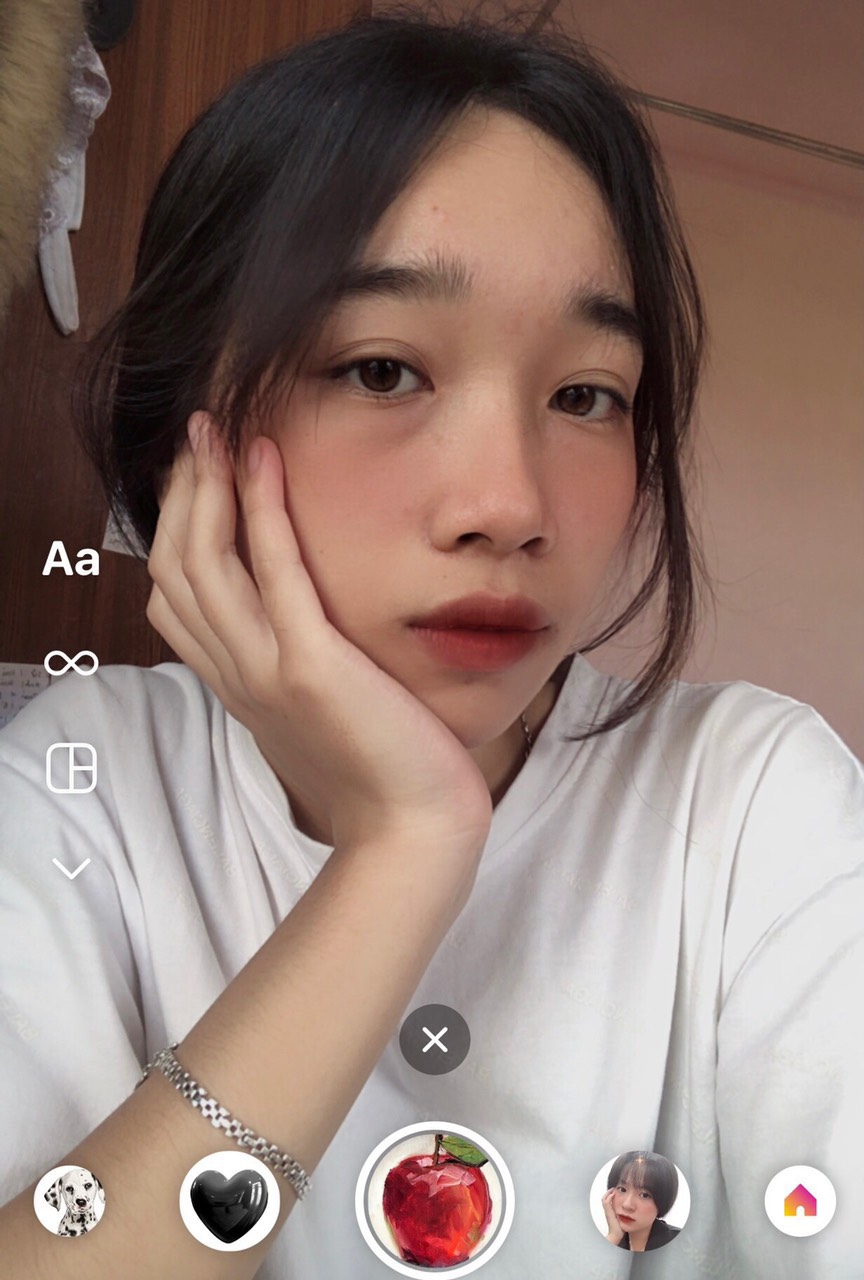Image resolution: width=864 pixels, height=1280 pixels.
Task: Select the black heart filter
Action: coord(229,1200)
